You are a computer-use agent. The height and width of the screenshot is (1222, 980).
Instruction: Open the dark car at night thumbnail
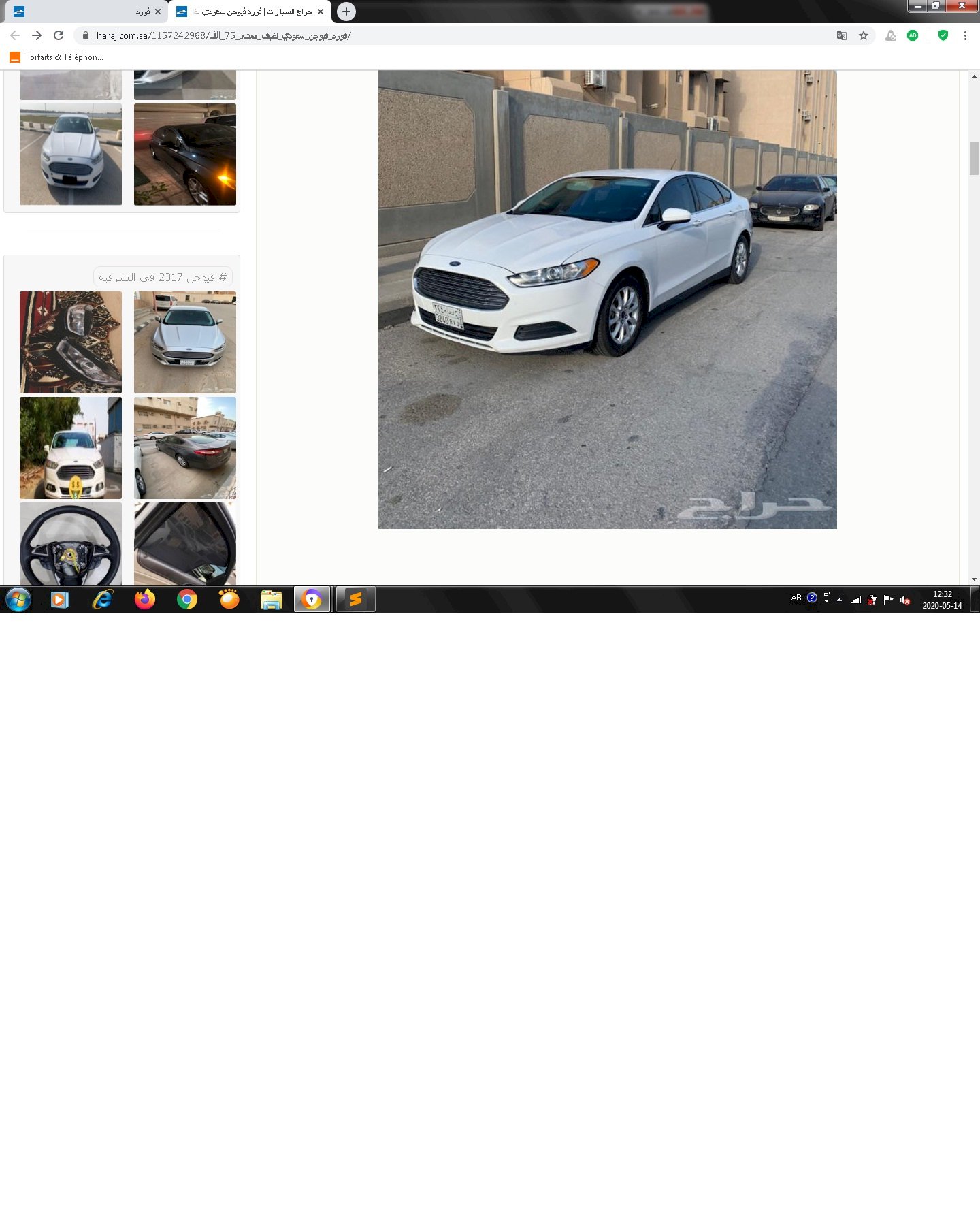[185, 155]
